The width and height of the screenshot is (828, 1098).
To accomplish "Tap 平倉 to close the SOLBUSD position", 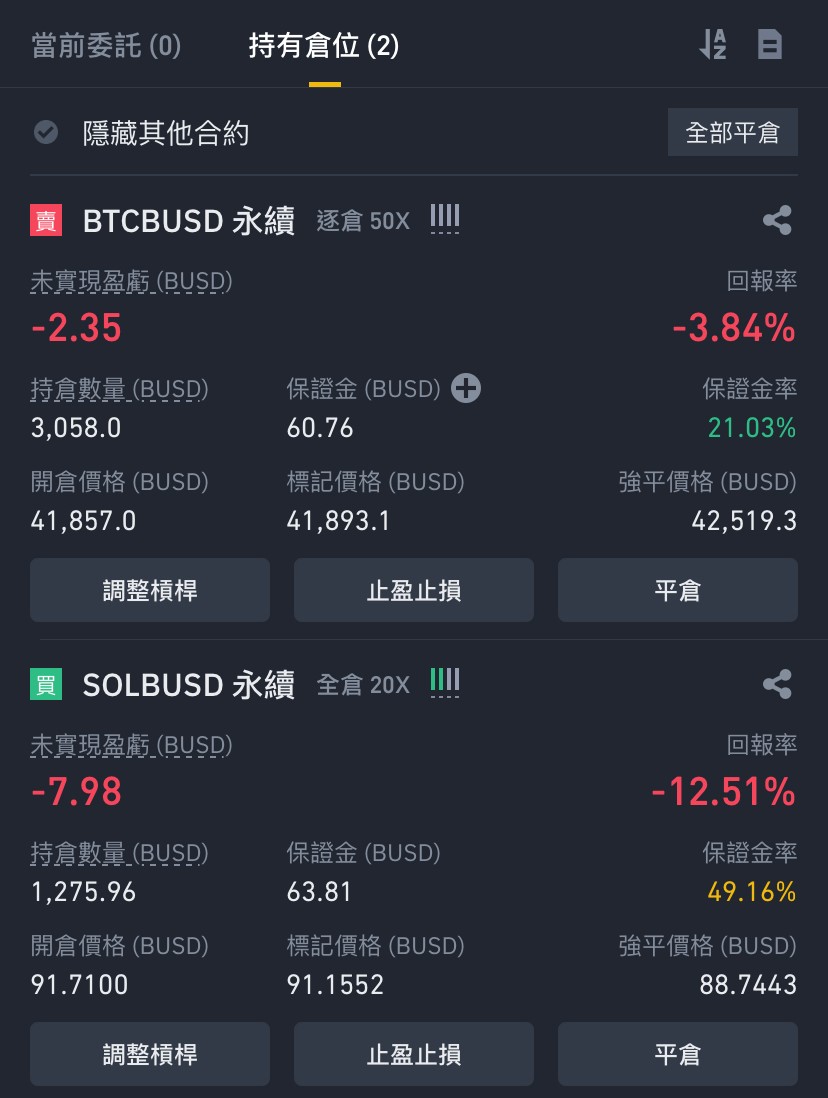I will coord(677,1054).
